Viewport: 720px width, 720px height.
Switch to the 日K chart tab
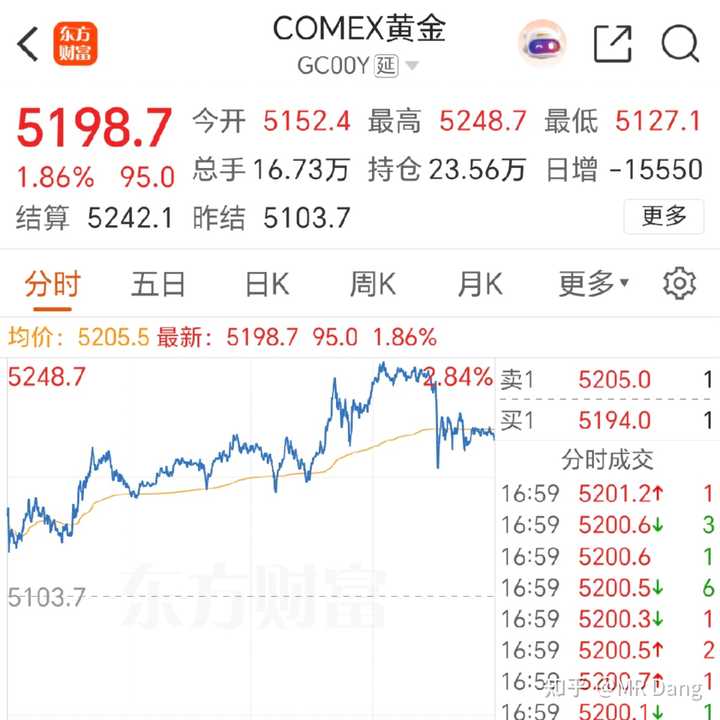(266, 284)
